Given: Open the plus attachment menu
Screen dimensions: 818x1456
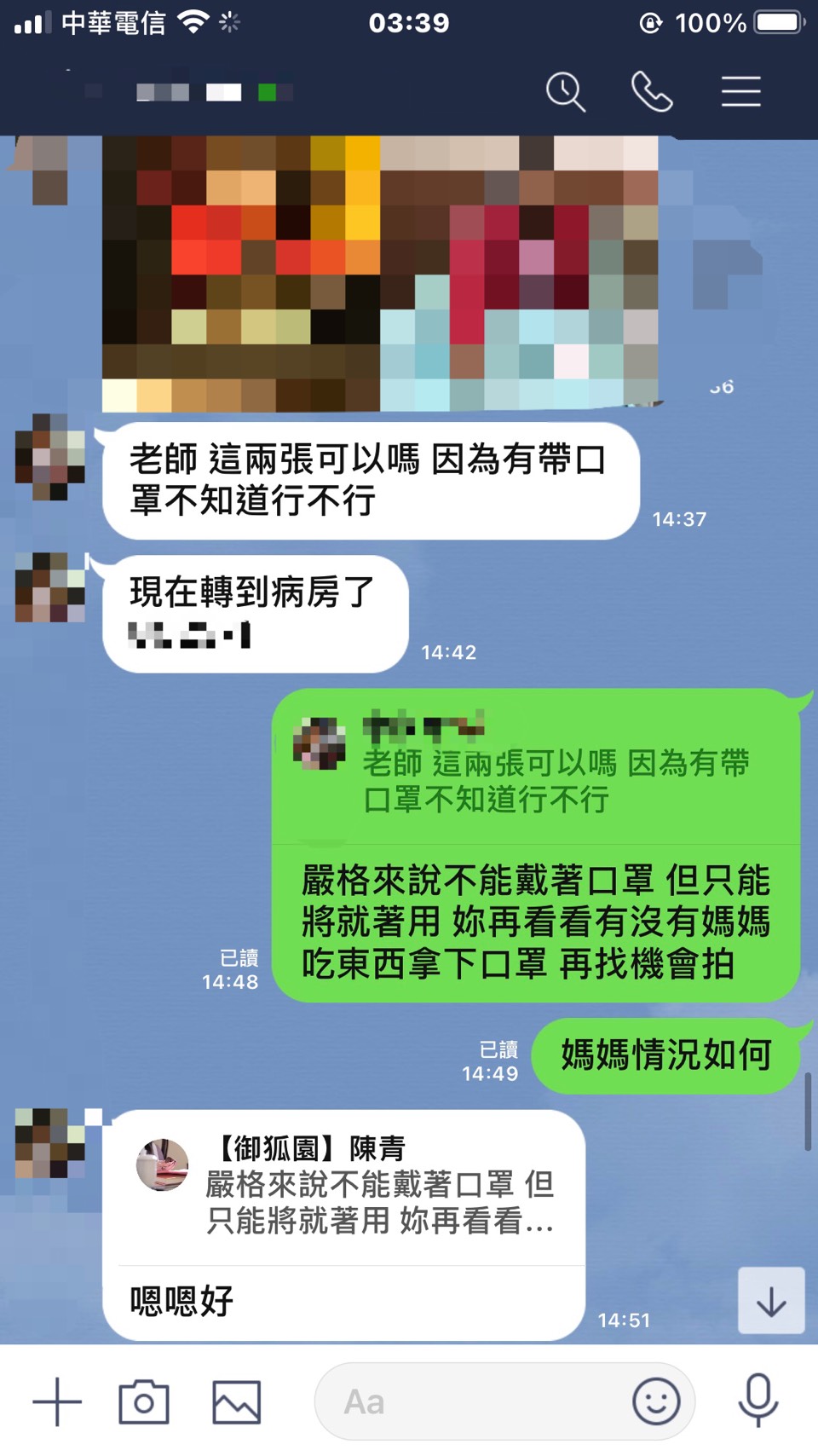Looking at the screenshot, I should 57,1401.
